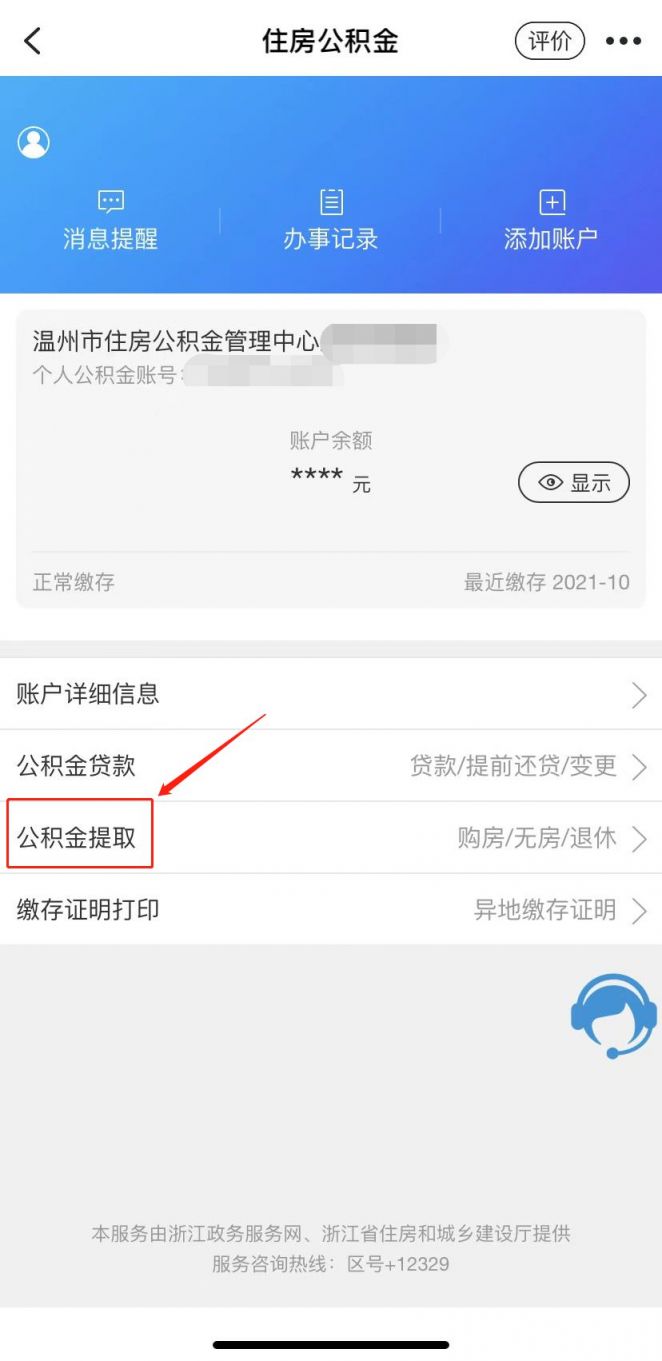Select 公积金提取 withdrawal row

click(x=331, y=838)
